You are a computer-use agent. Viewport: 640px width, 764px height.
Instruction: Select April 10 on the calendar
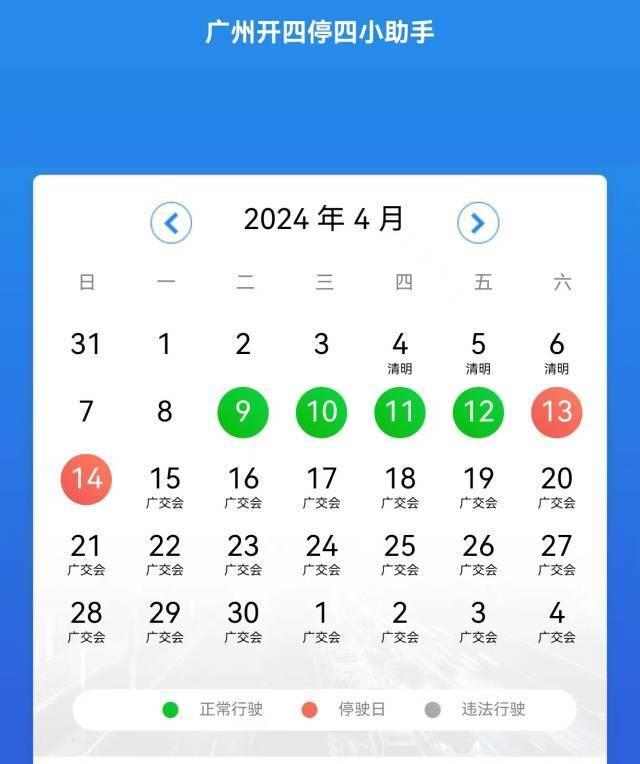[321, 412]
